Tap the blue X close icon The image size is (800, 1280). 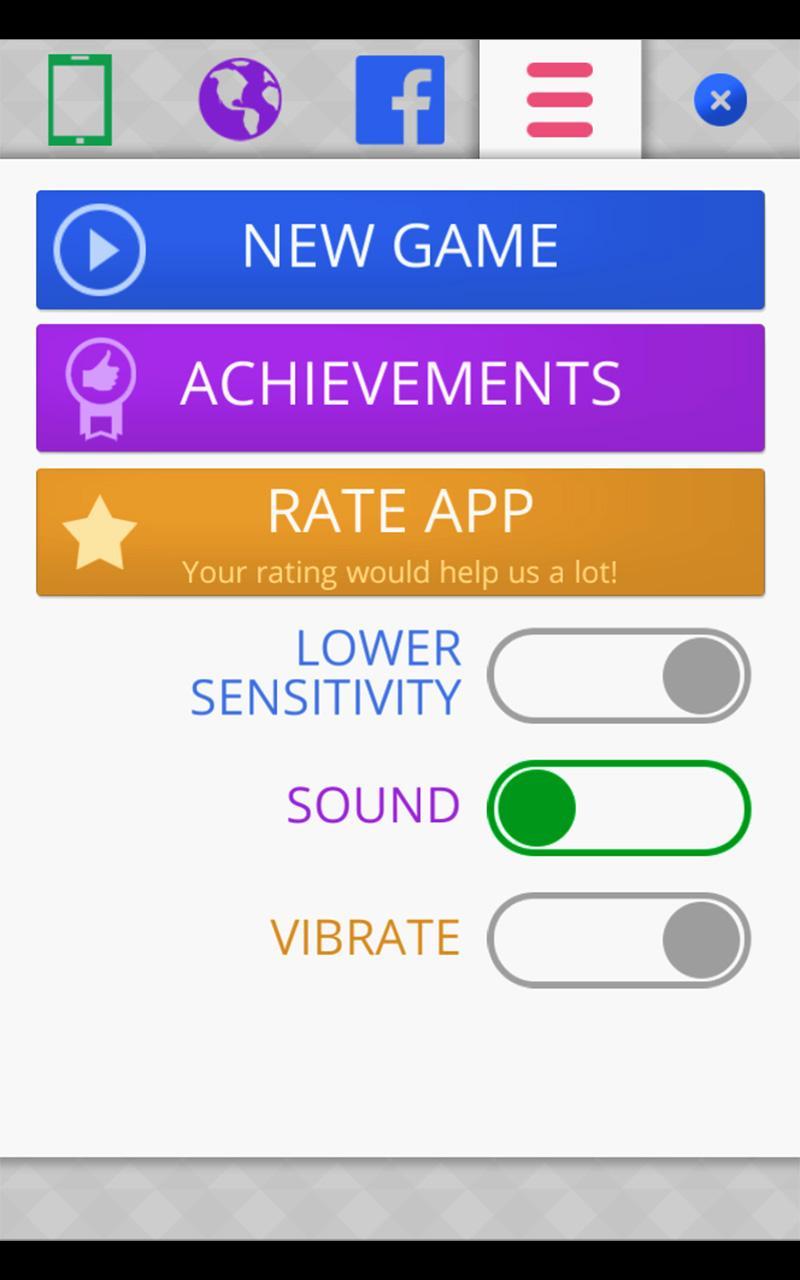(x=720, y=99)
